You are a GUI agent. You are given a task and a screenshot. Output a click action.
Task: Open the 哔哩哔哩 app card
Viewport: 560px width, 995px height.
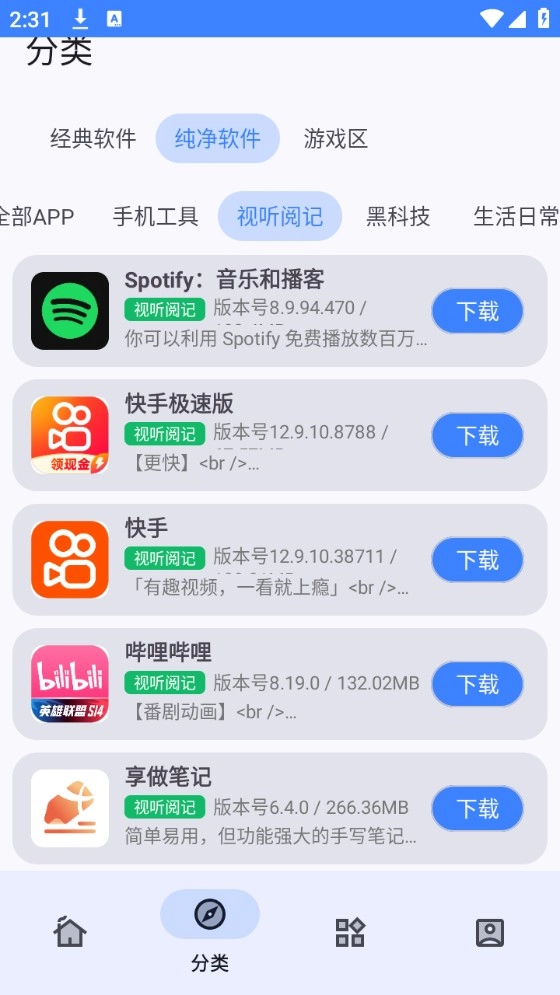280,684
